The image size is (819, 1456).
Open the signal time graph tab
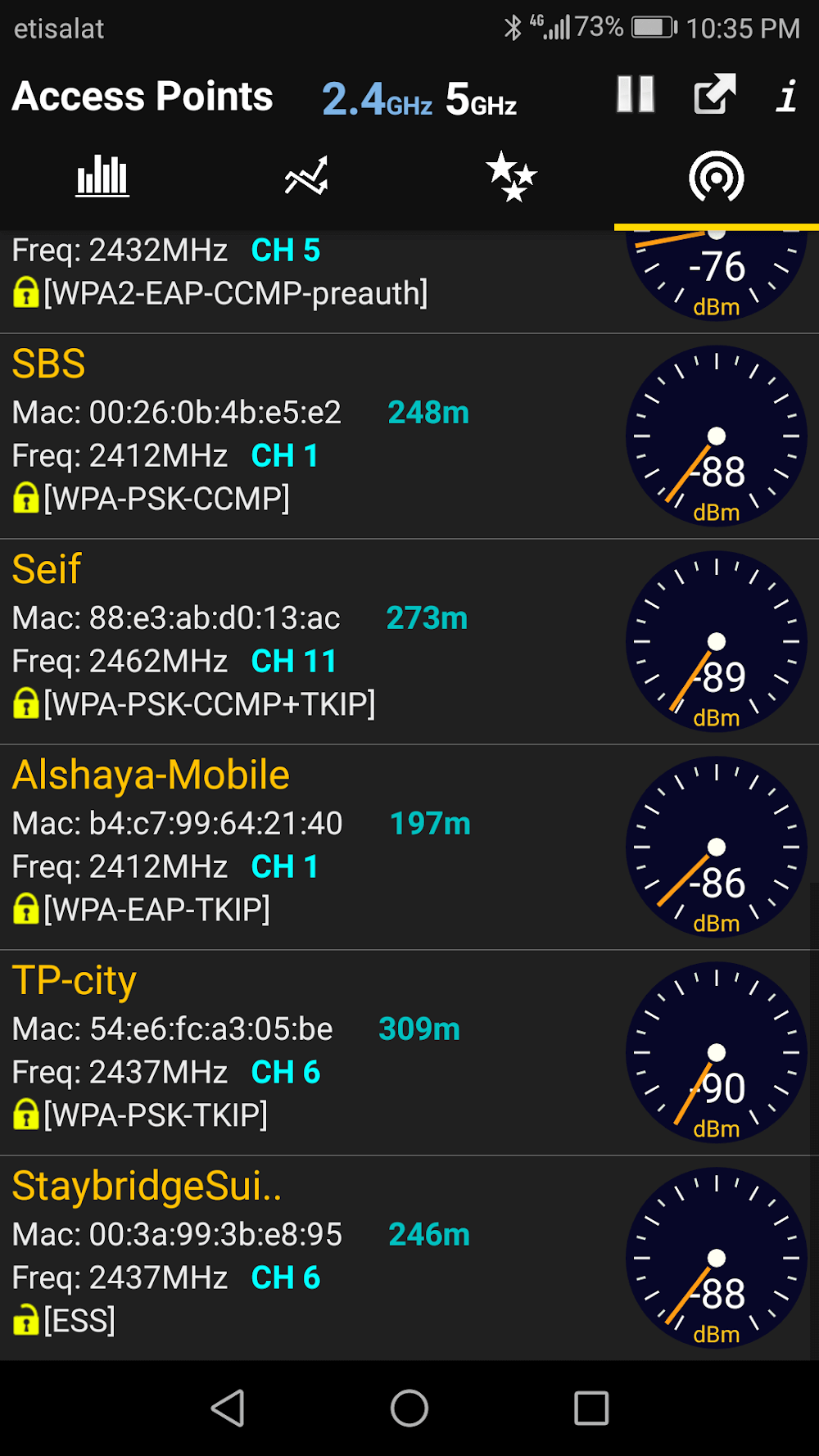coord(306,177)
